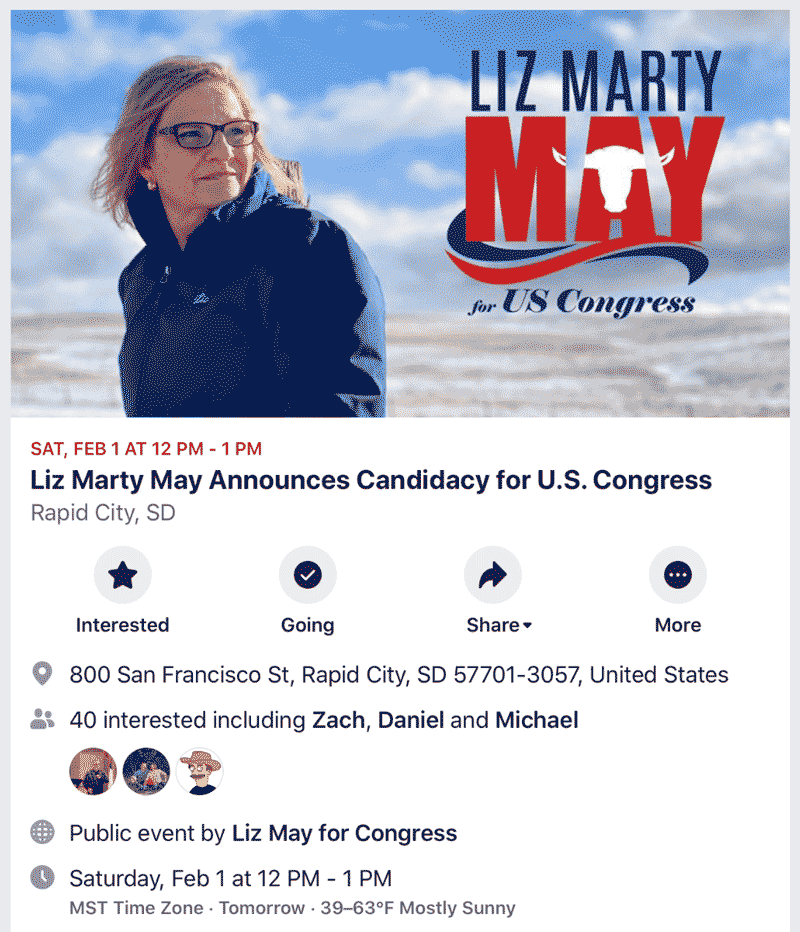The height and width of the screenshot is (932, 800).
Task: Open the More options menu
Action: (677, 575)
